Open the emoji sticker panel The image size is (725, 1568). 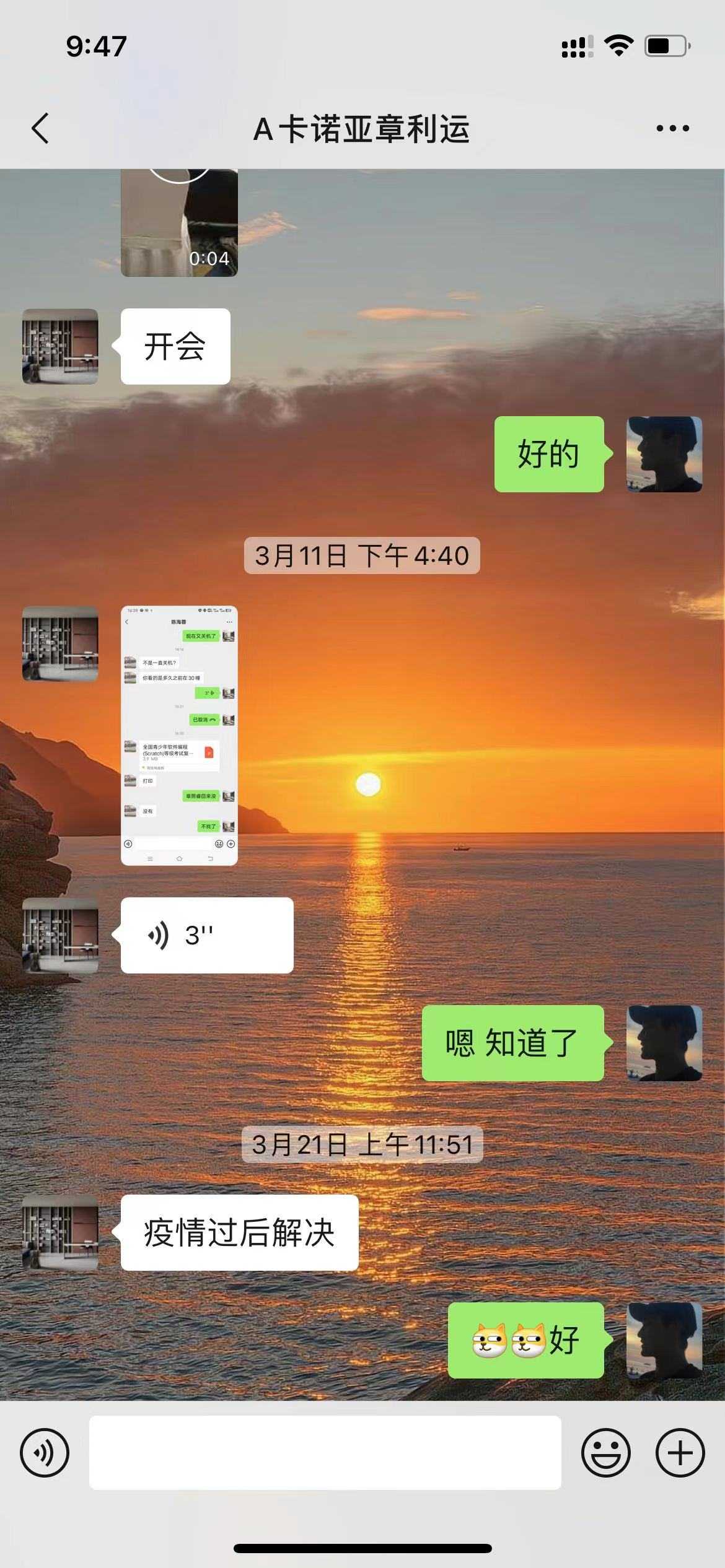[x=605, y=1452]
